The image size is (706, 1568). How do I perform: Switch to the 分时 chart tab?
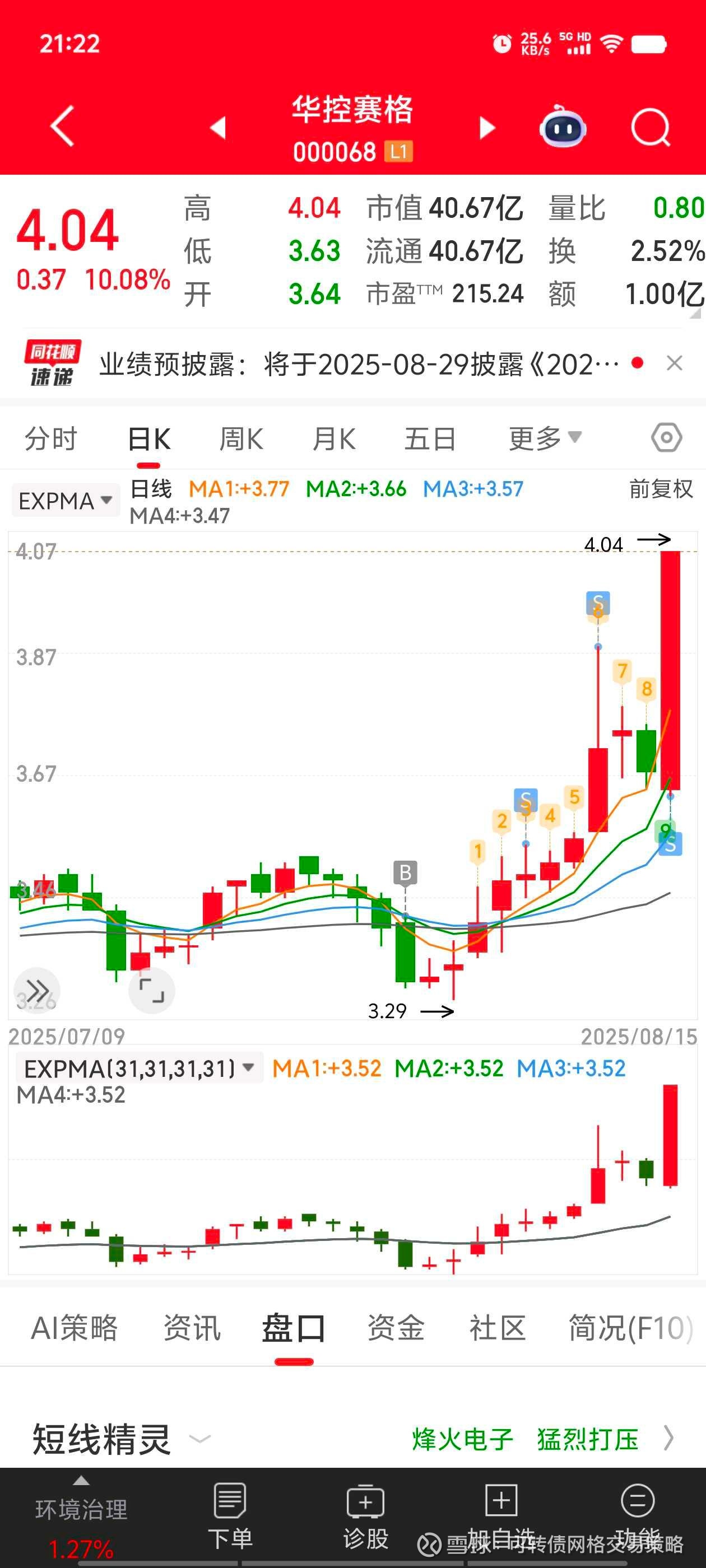point(51,439)
